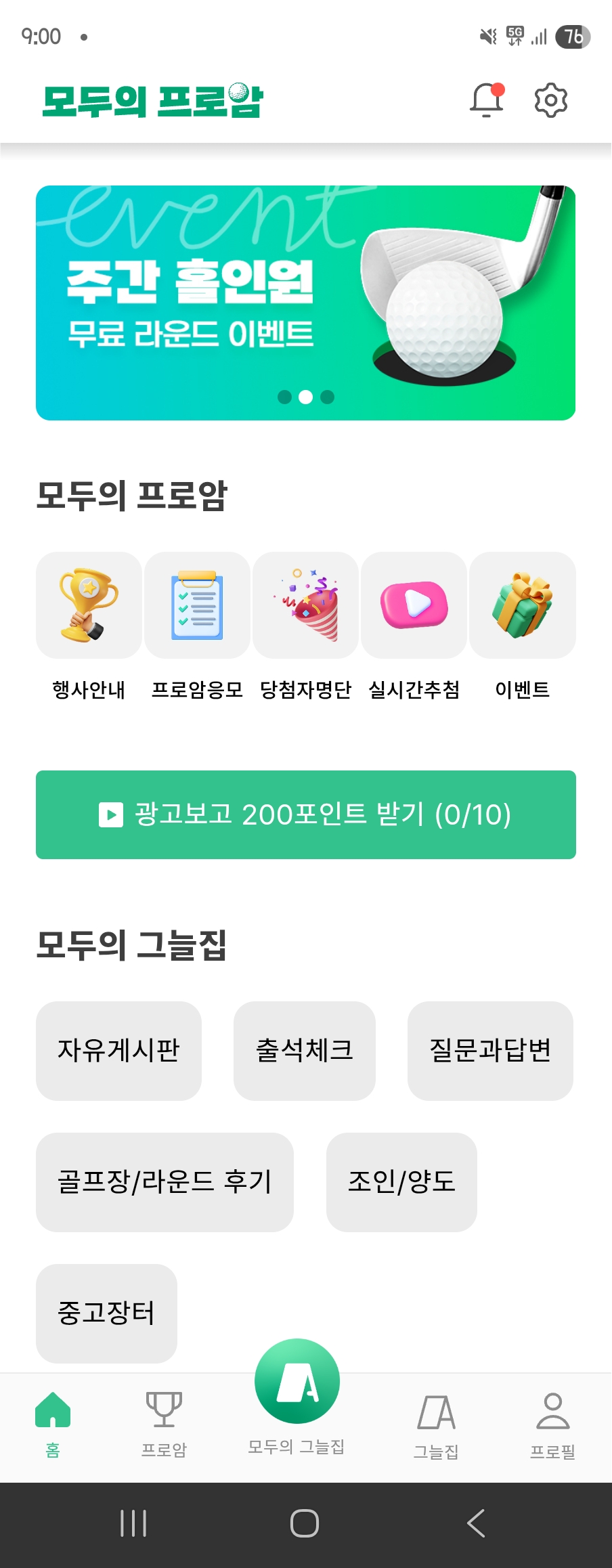The image size is (612, 1568).
Task: Open the notifications bell
Action: click(x=486, y=100)
